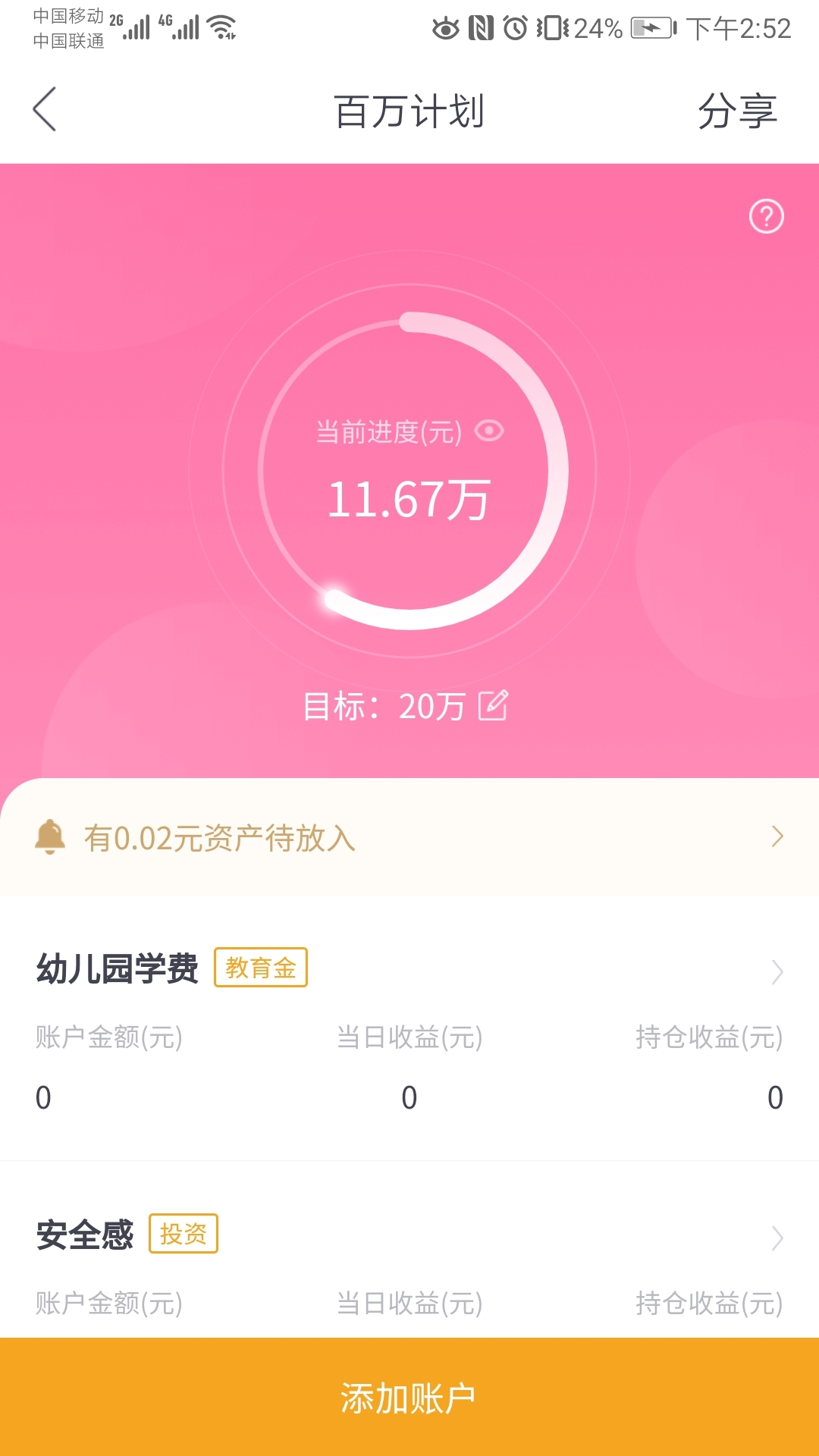Edit the 20万 target with the pencil icon
819x1456 pixels.
click(493, 705)
